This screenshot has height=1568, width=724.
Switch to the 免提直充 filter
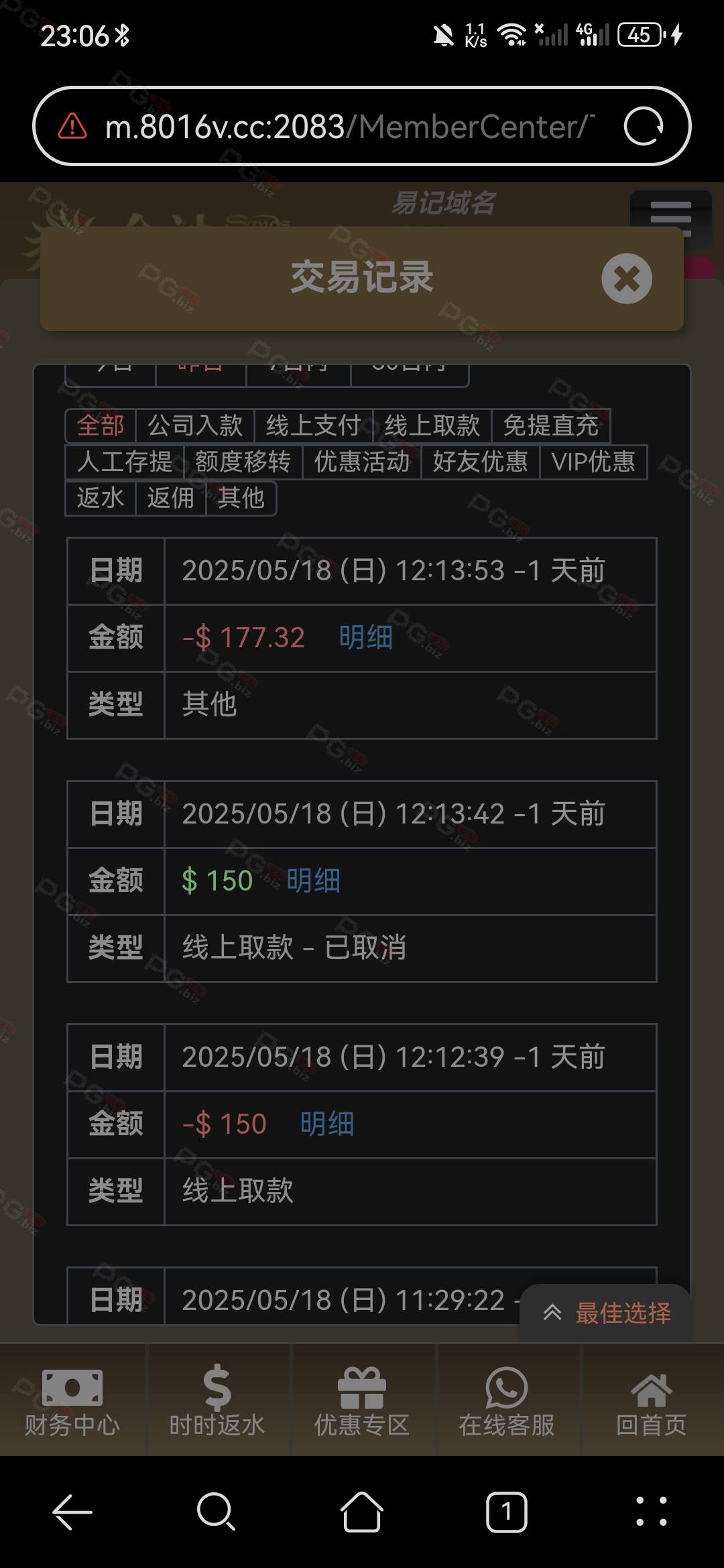click(x=550, y=426)
